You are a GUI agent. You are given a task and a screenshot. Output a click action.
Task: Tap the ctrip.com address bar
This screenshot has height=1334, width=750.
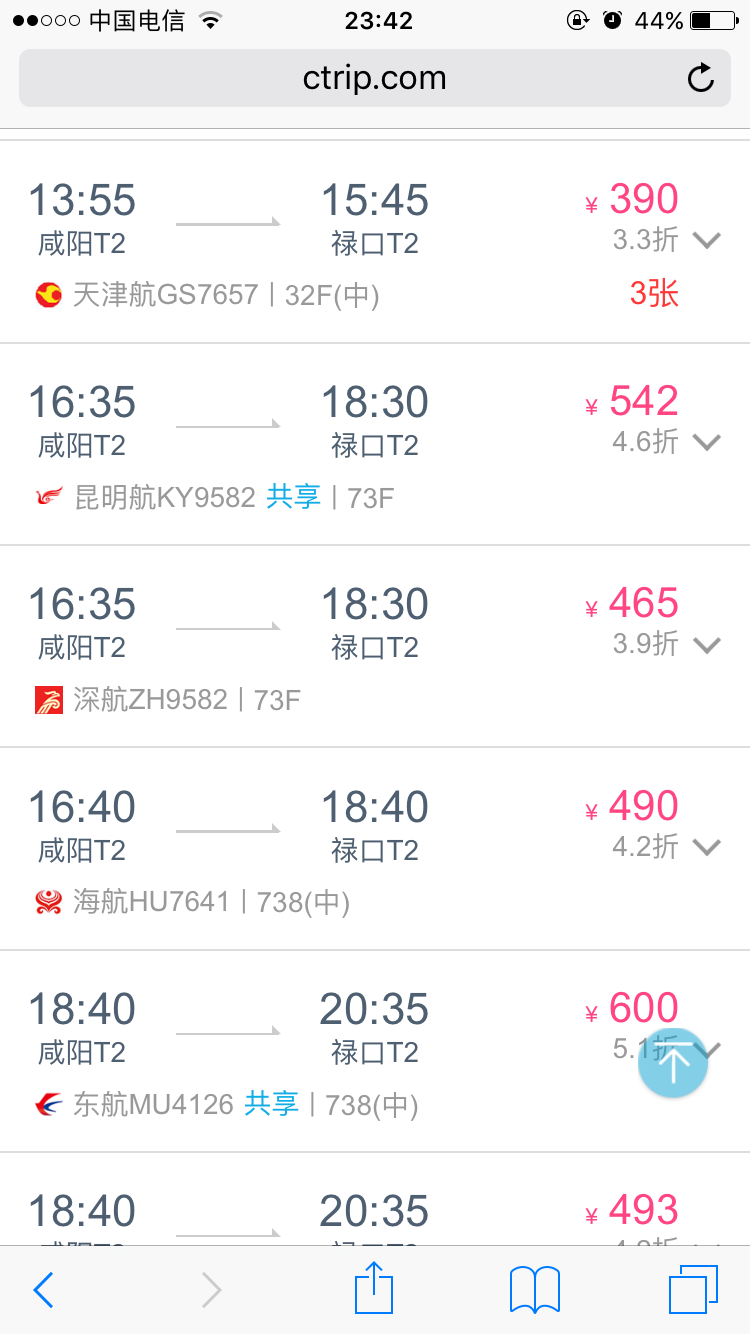click(374, 78)
